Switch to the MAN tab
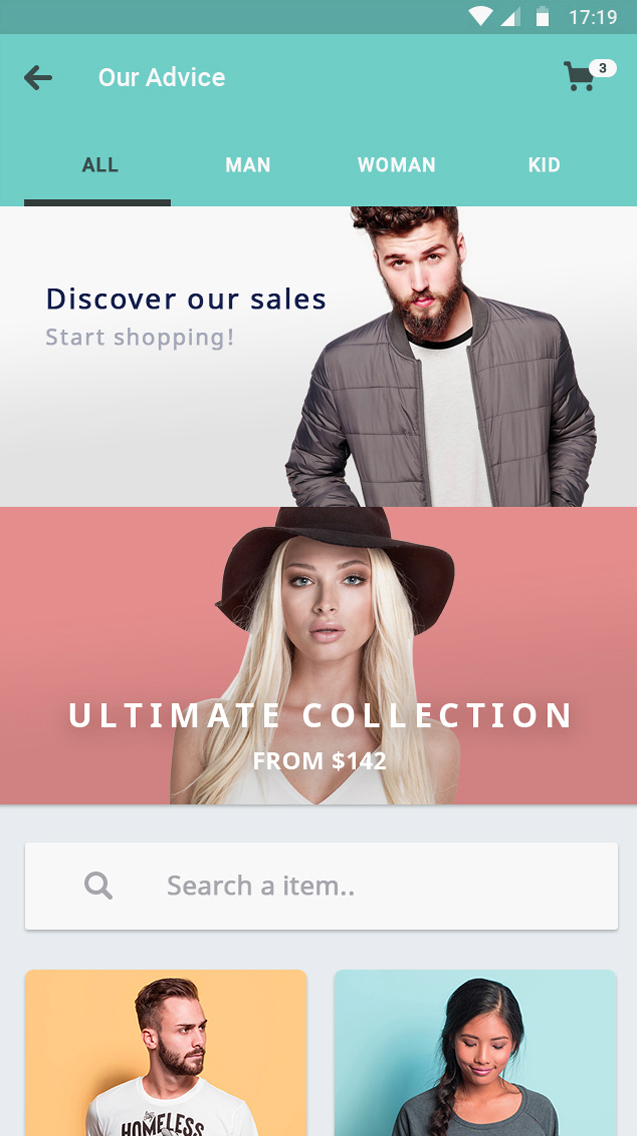The image size is (637, 1136). (248, 165)
